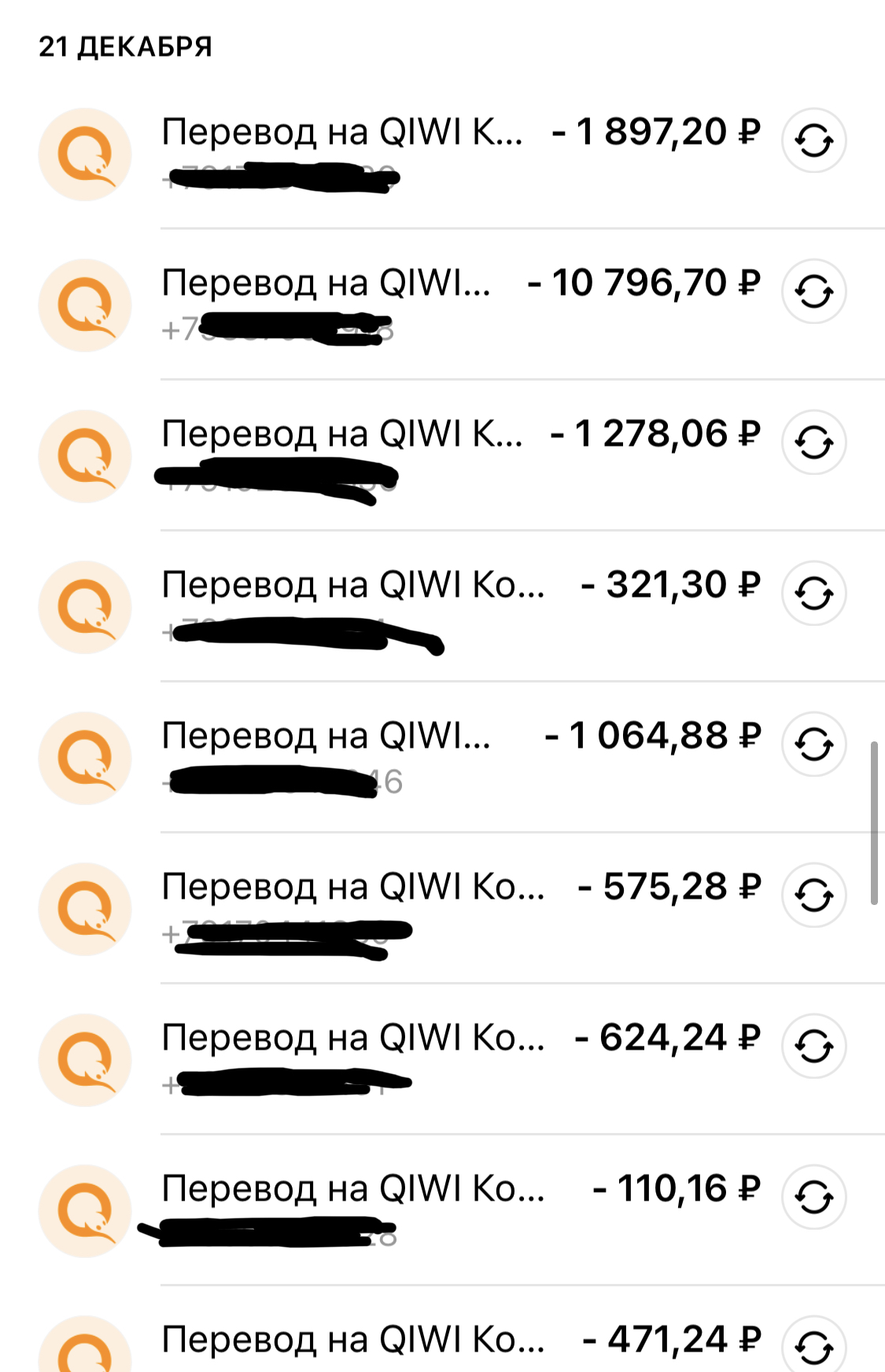Repeat the 624,24 ₽ QIWI transfer

click(x=813, y=1046)
